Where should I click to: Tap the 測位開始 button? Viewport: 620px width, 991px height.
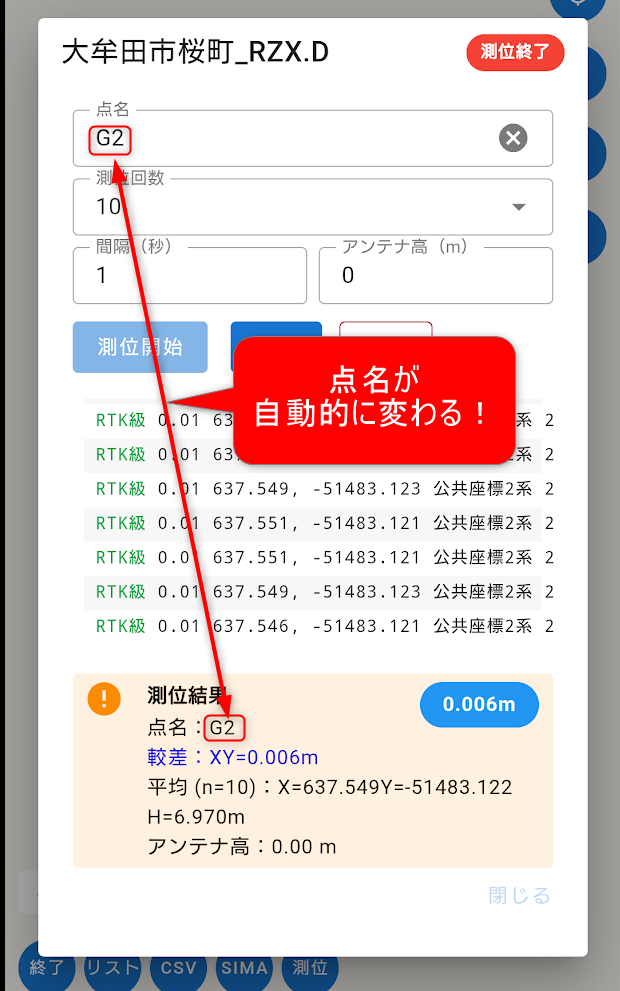click(x=140, y=347)
